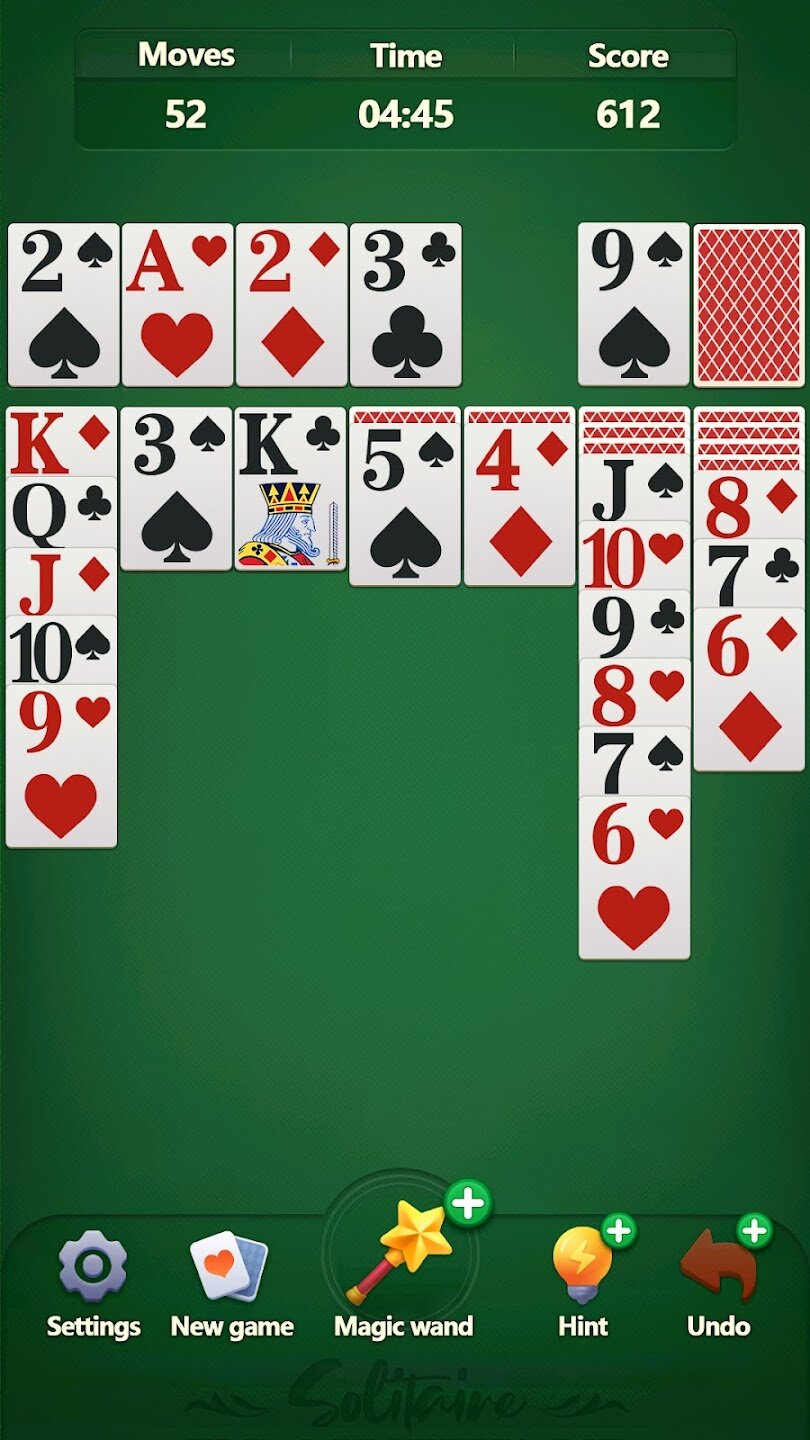Tap the 3 of spades tableau card
The image size is (810, 1440).
[176, 490]
